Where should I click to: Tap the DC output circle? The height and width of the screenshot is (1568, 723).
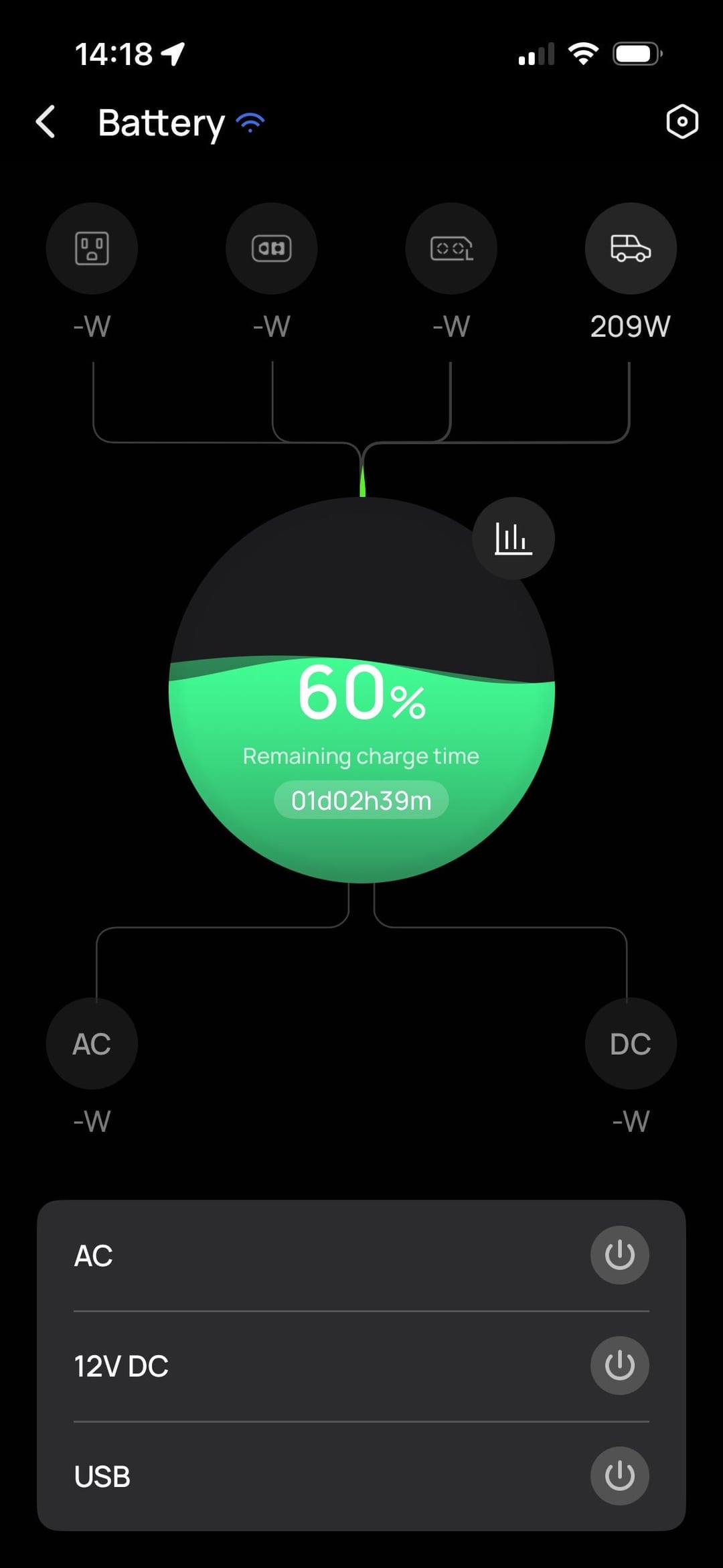[x=630, y=1043]
